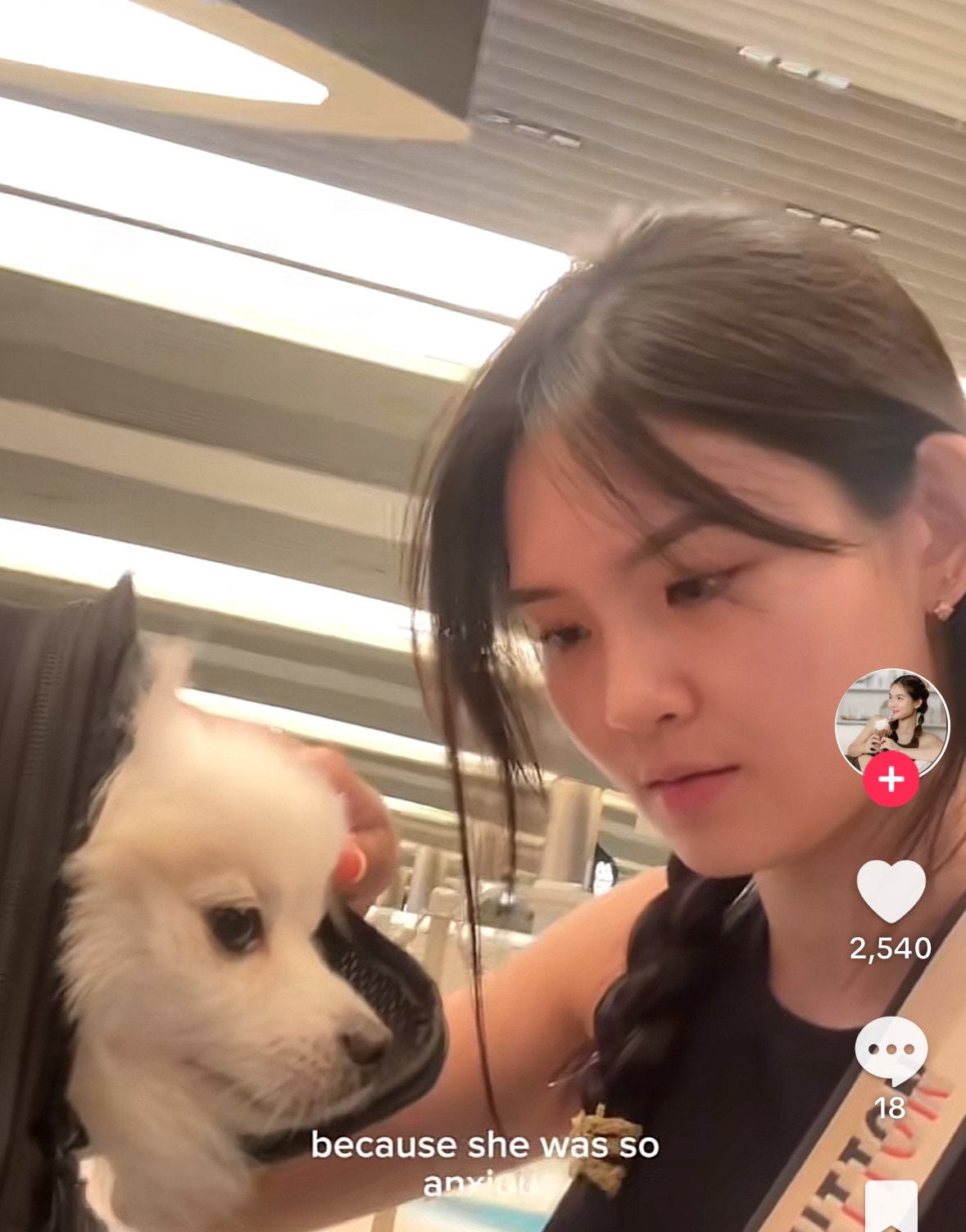Viewport: 966px width, 1232px height.
Task: Follow the creator with the plus button
Action: [891, 779]
